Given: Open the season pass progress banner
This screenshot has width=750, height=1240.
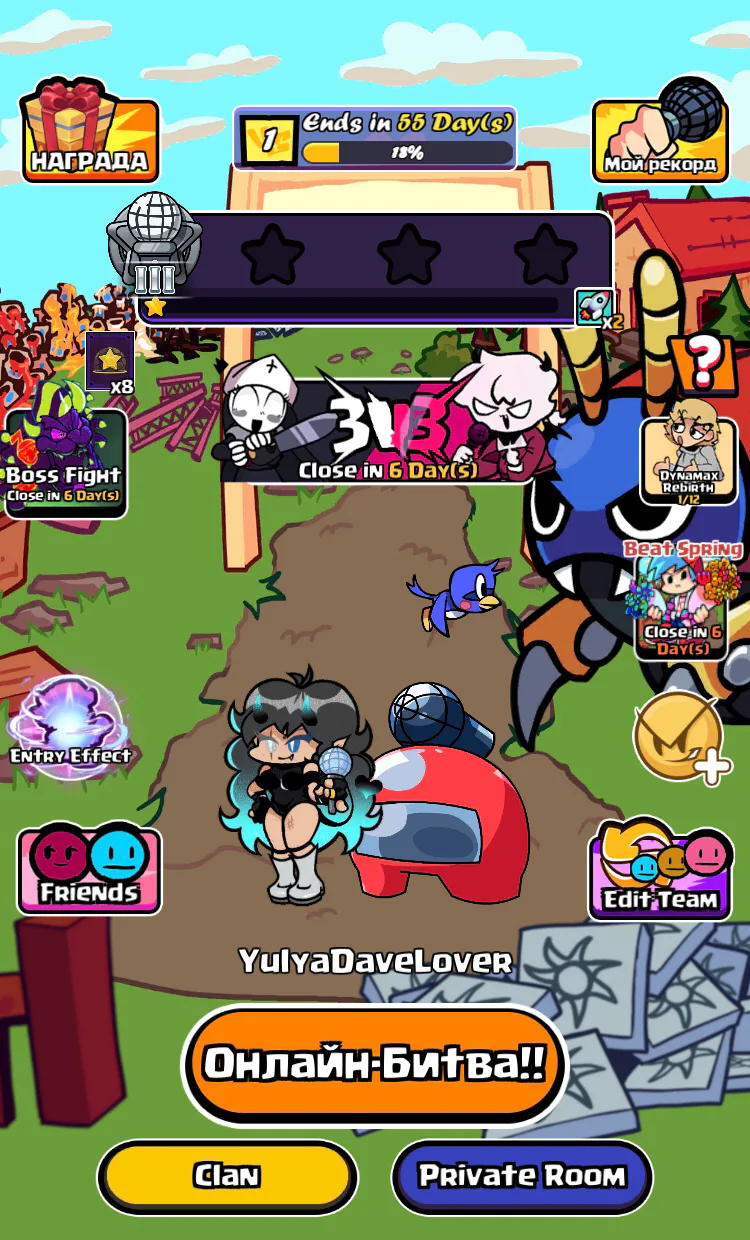Looking at the screenshot, I should click(375, 137).
